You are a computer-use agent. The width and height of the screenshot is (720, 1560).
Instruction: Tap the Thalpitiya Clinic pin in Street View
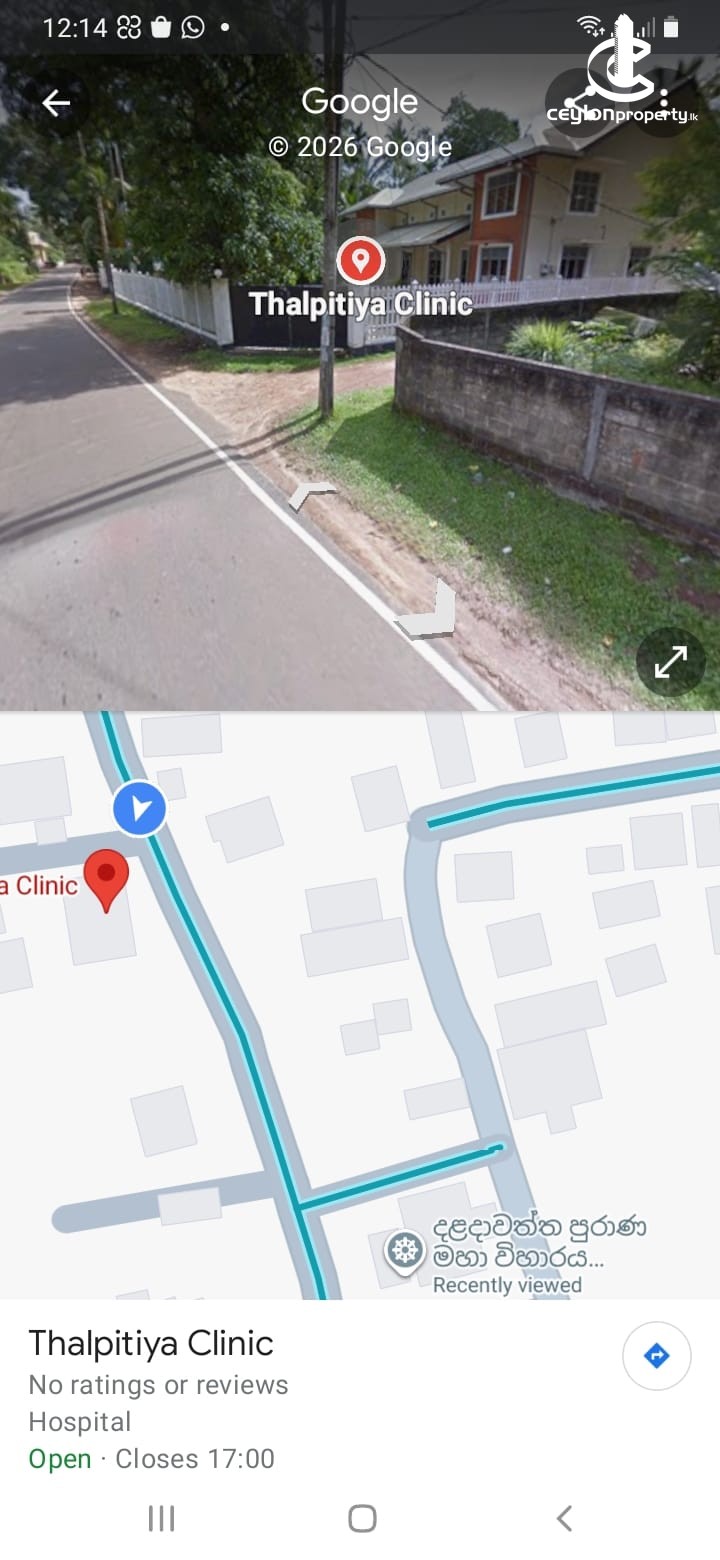360,262
